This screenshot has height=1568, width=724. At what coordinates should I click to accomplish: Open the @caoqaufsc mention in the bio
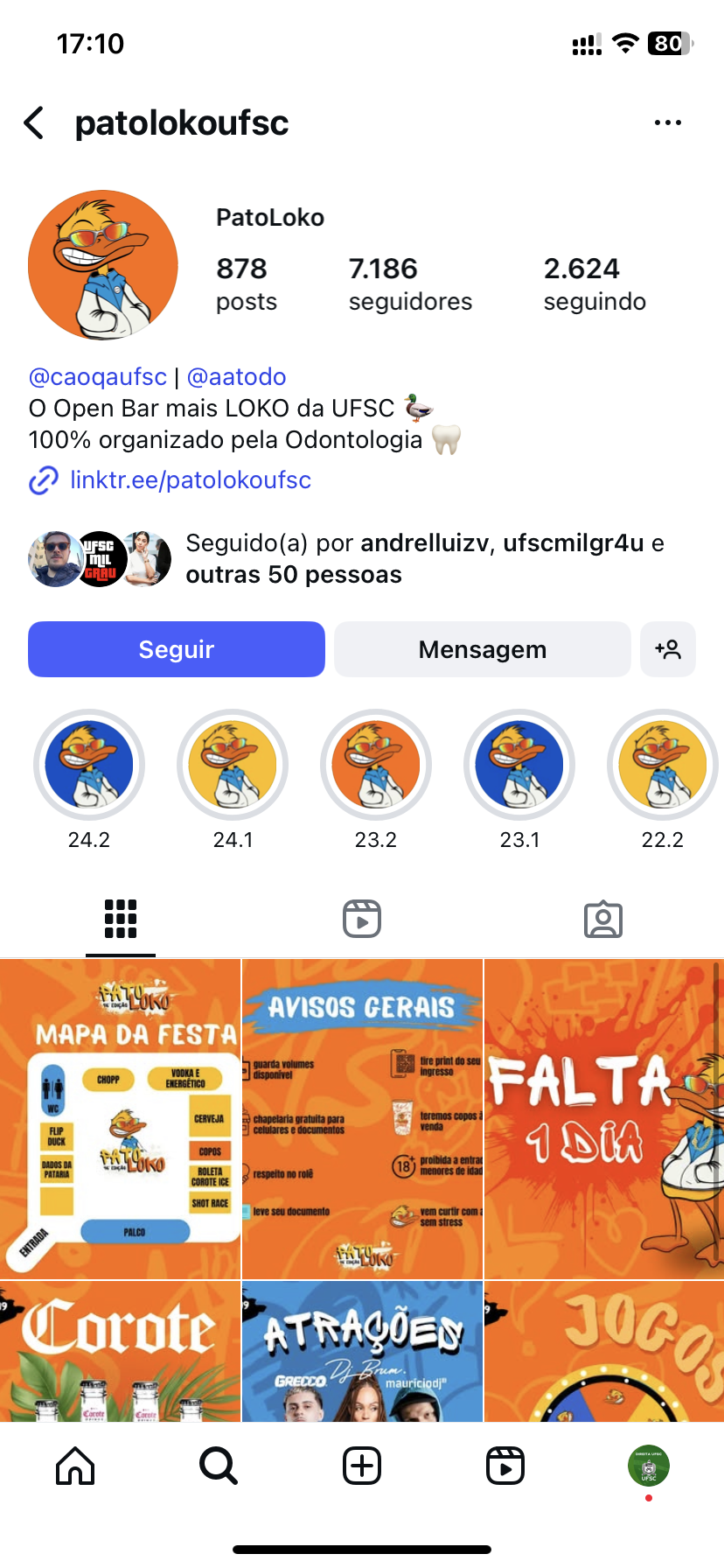[x=98, y=377]
